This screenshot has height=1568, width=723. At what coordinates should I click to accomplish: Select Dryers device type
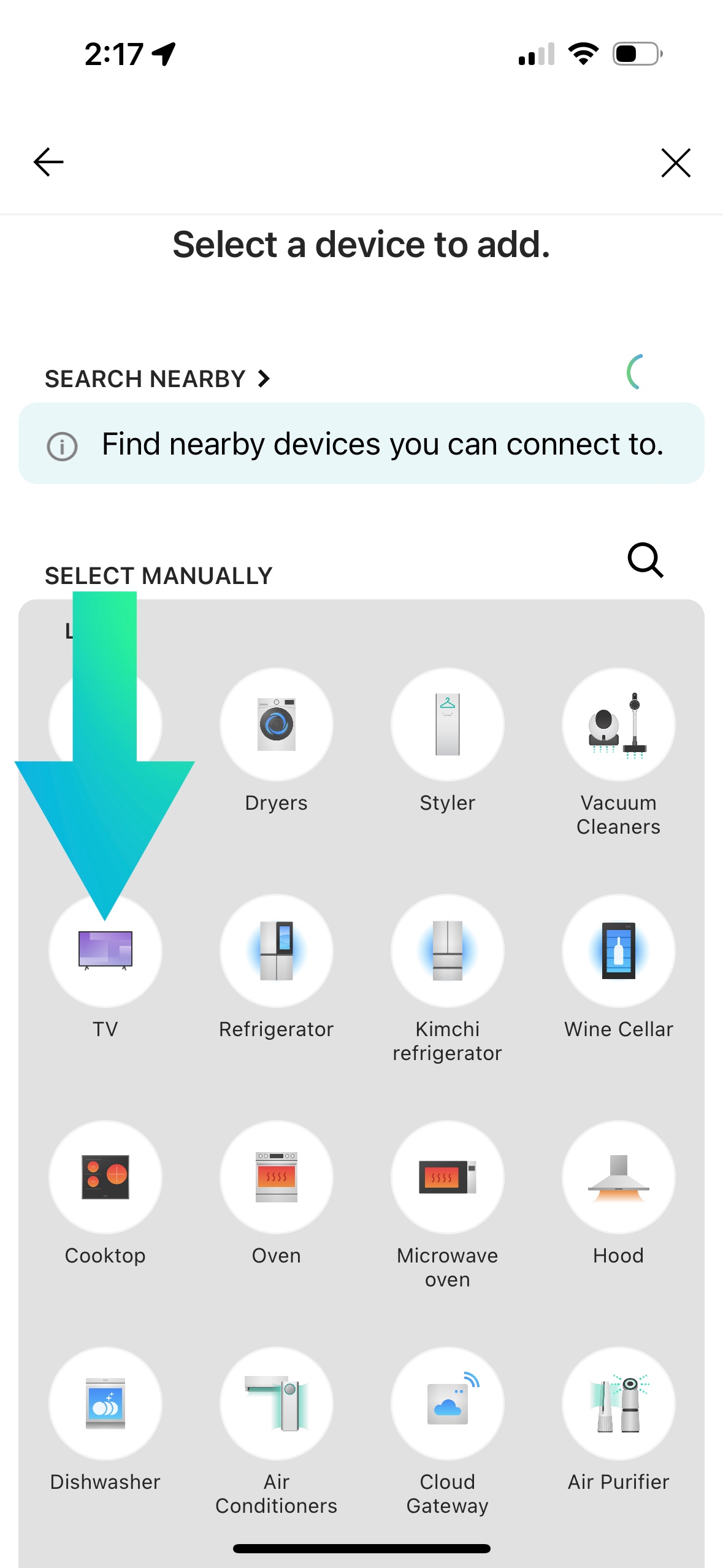click(276, 724)
